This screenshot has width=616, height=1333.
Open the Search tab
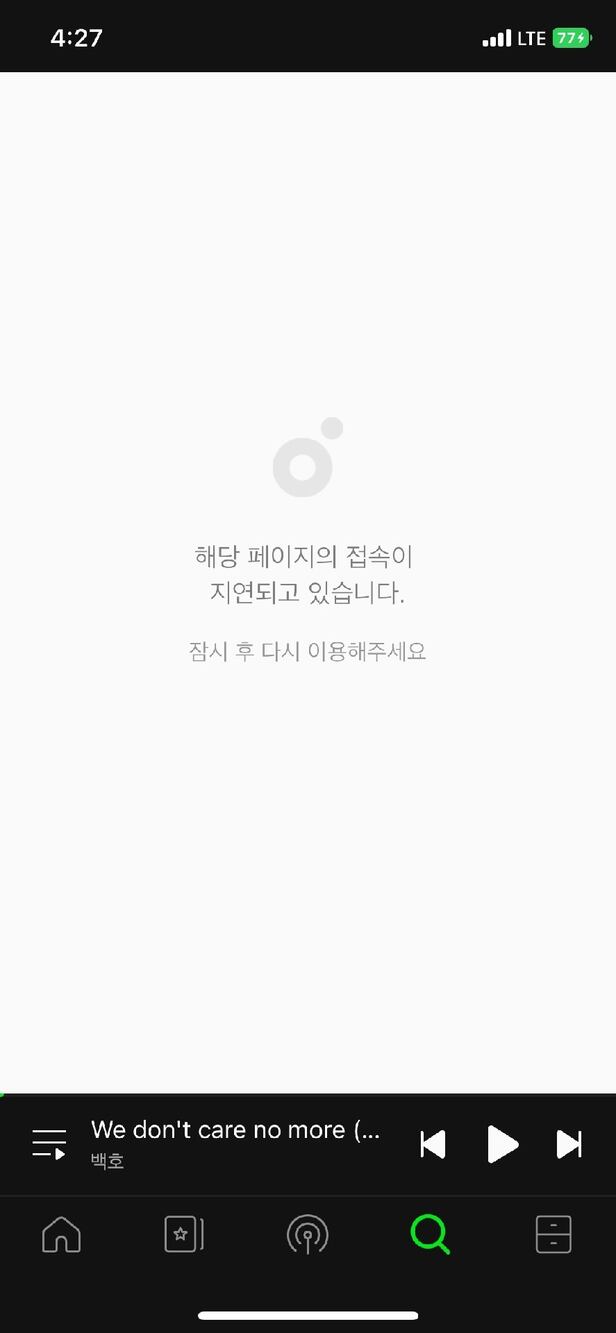click(430, 1235)
